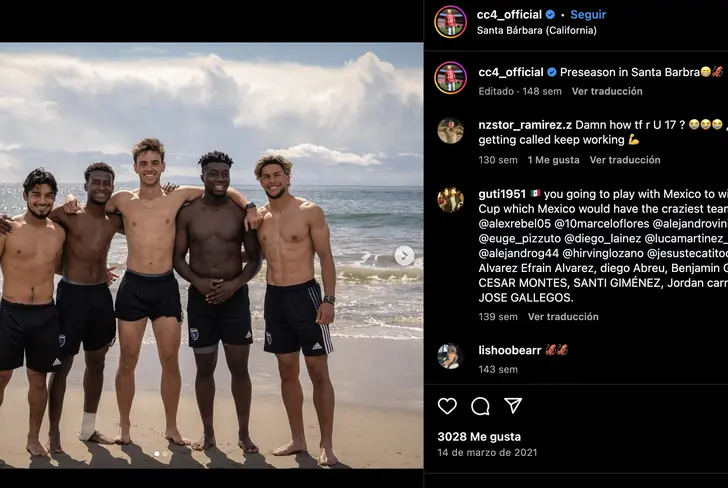Open the nzstor_ramirez.z commenter profile

point(523,125)
